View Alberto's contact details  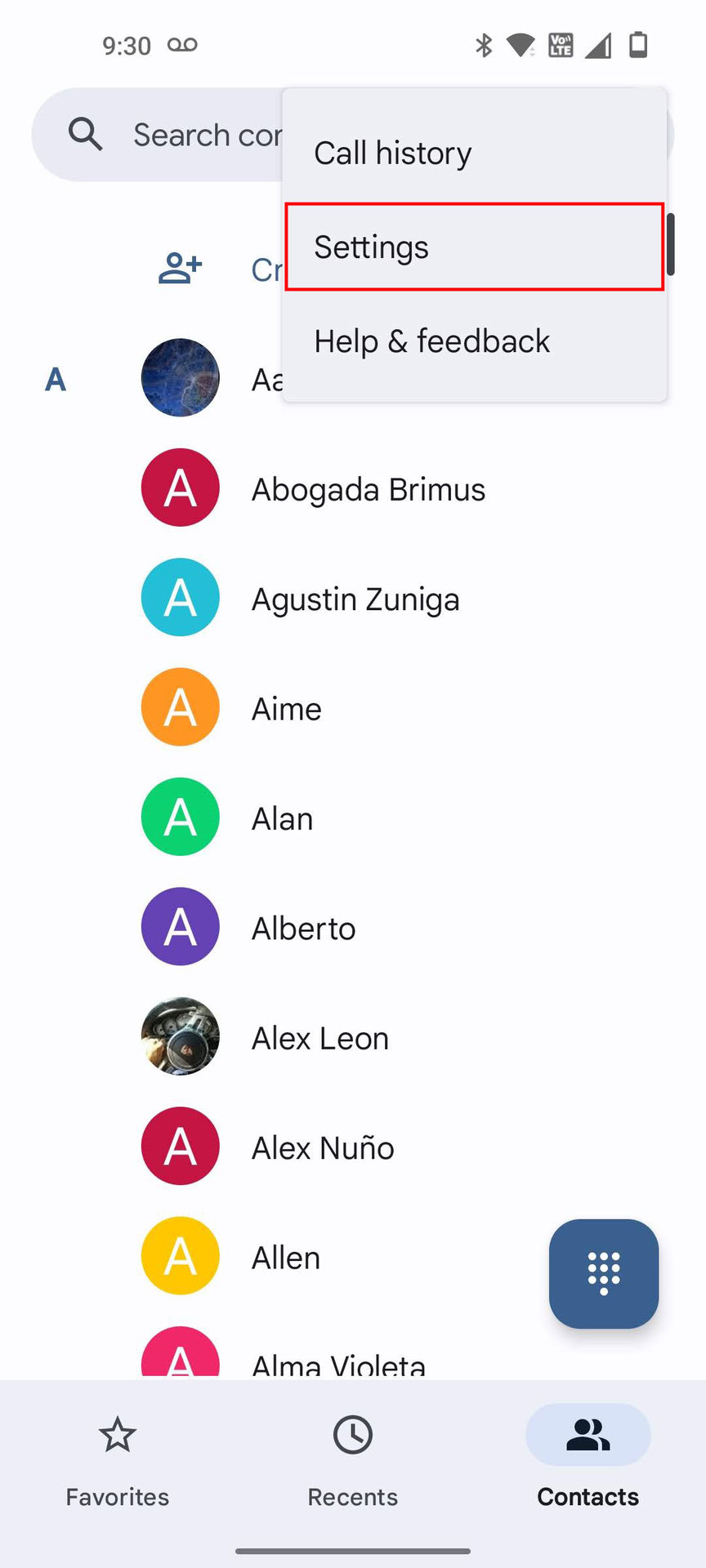[x=303, y=928]
